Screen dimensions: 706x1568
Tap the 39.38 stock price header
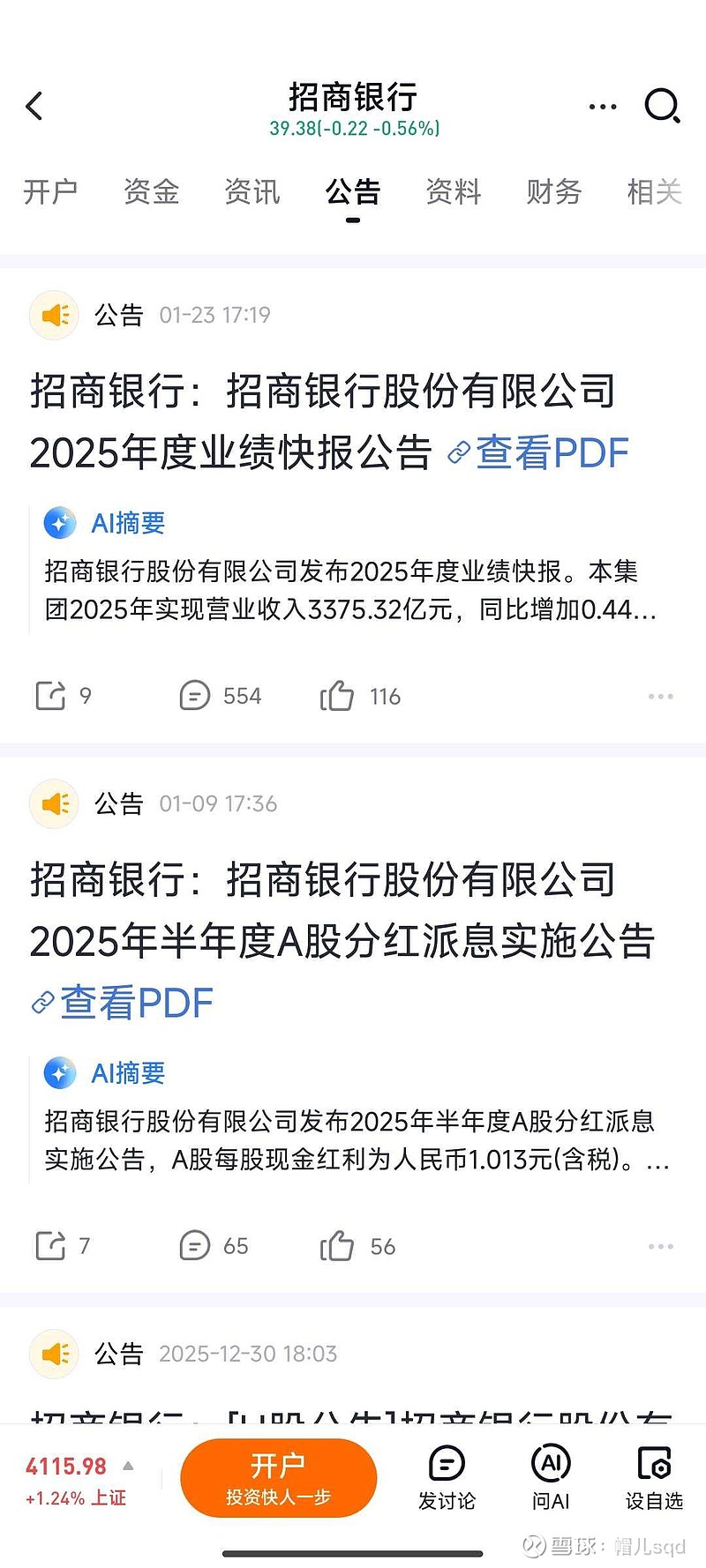[352, 131]
